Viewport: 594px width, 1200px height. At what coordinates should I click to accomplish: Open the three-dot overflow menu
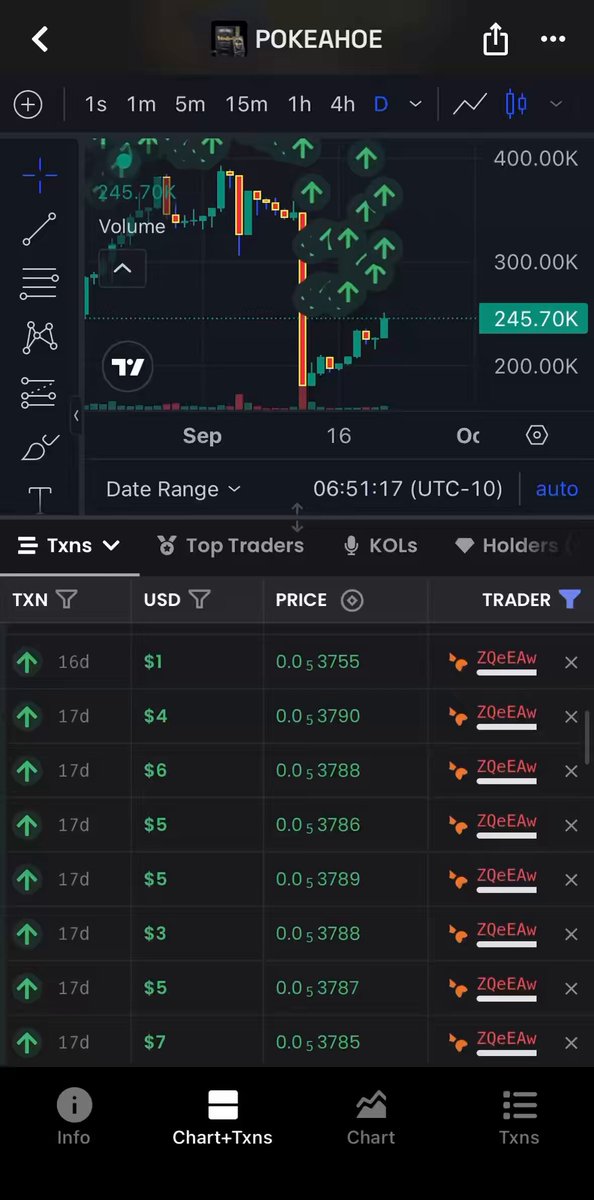click(x=553, y=40)
